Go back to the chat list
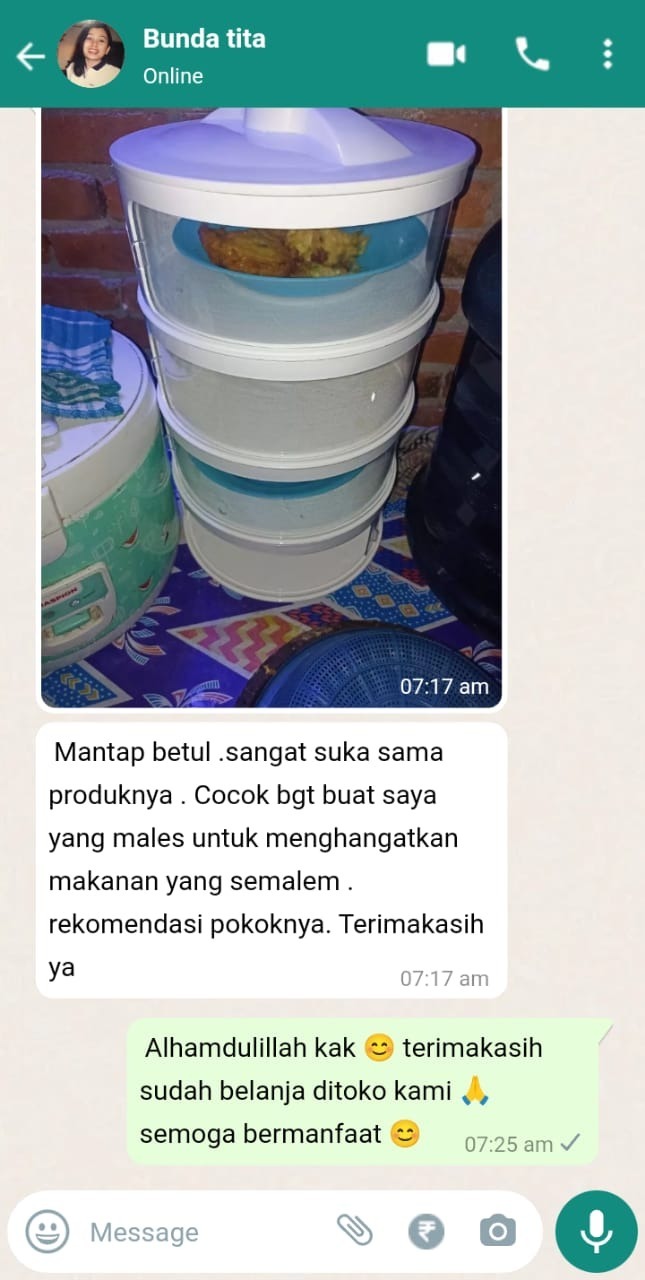This screenshot has height=1280, width=645. [30, 56]
